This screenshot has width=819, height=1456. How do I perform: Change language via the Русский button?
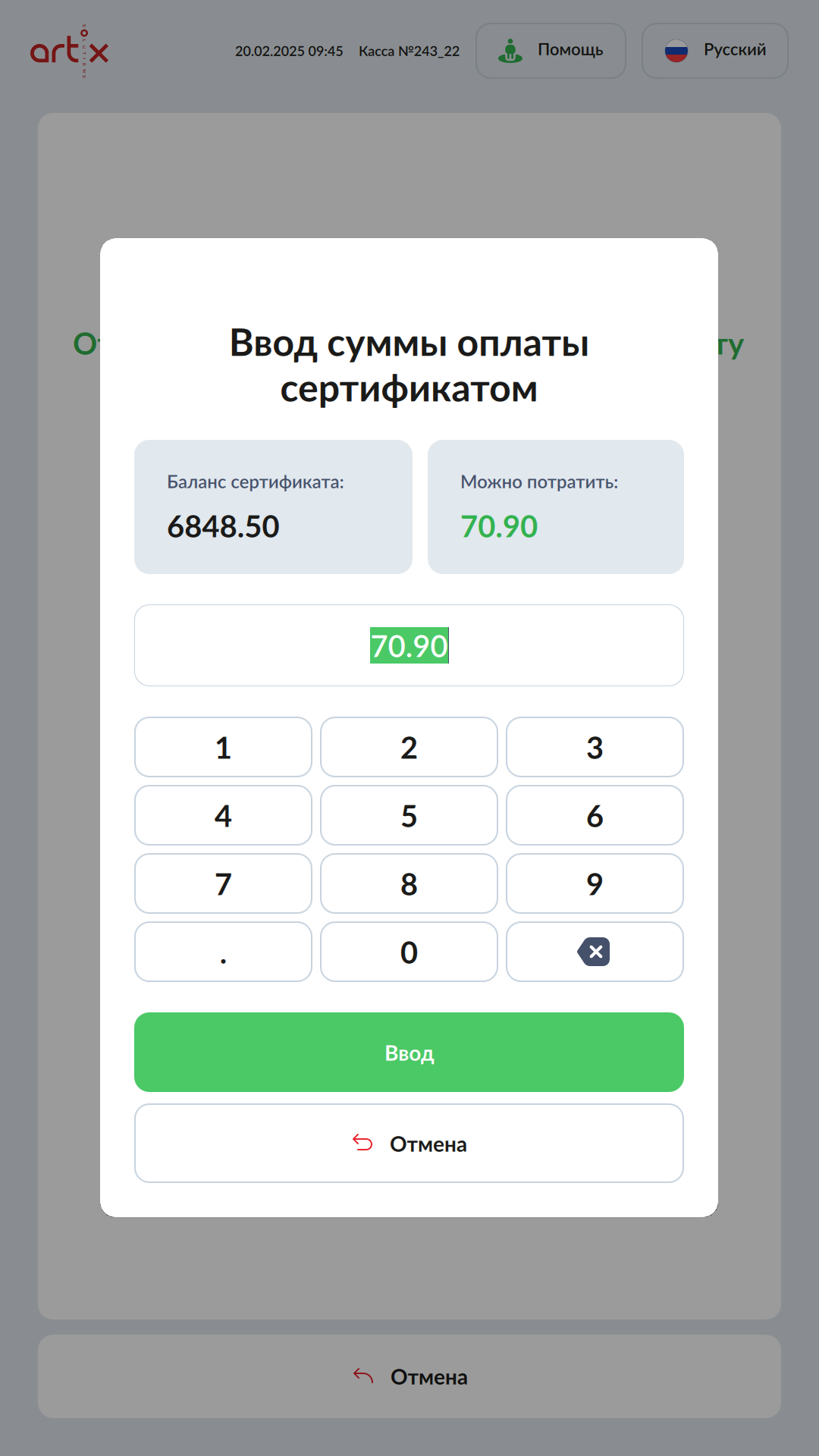point(714,51)
